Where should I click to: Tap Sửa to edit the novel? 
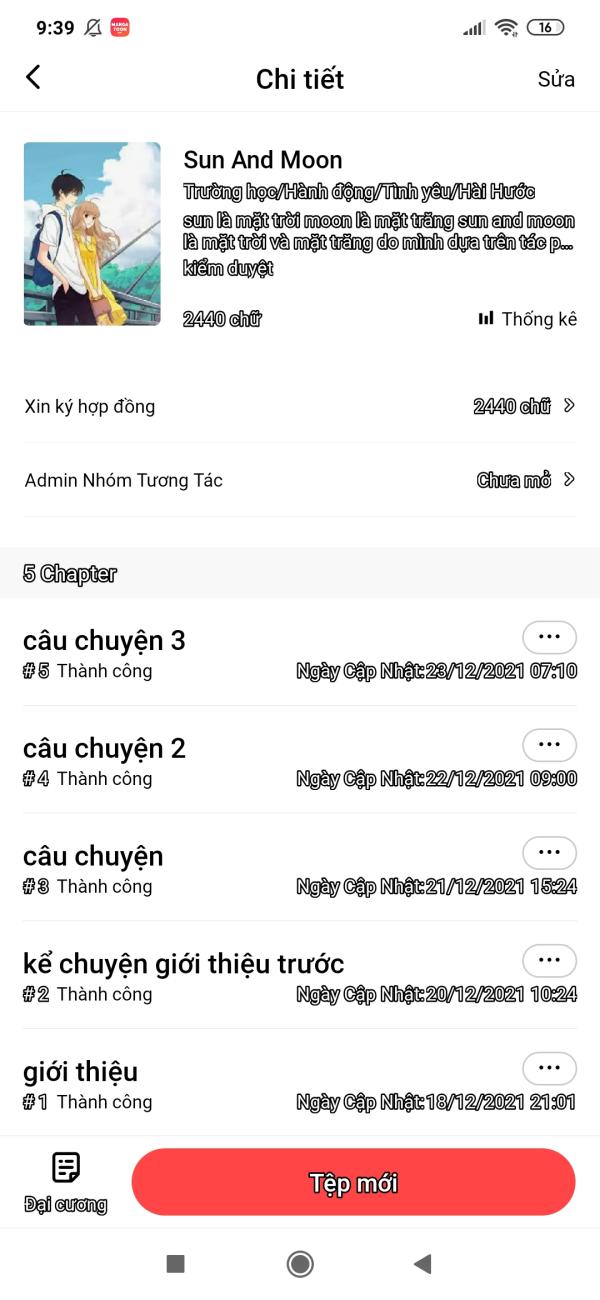pyautogui.click(x=556, y=79)
